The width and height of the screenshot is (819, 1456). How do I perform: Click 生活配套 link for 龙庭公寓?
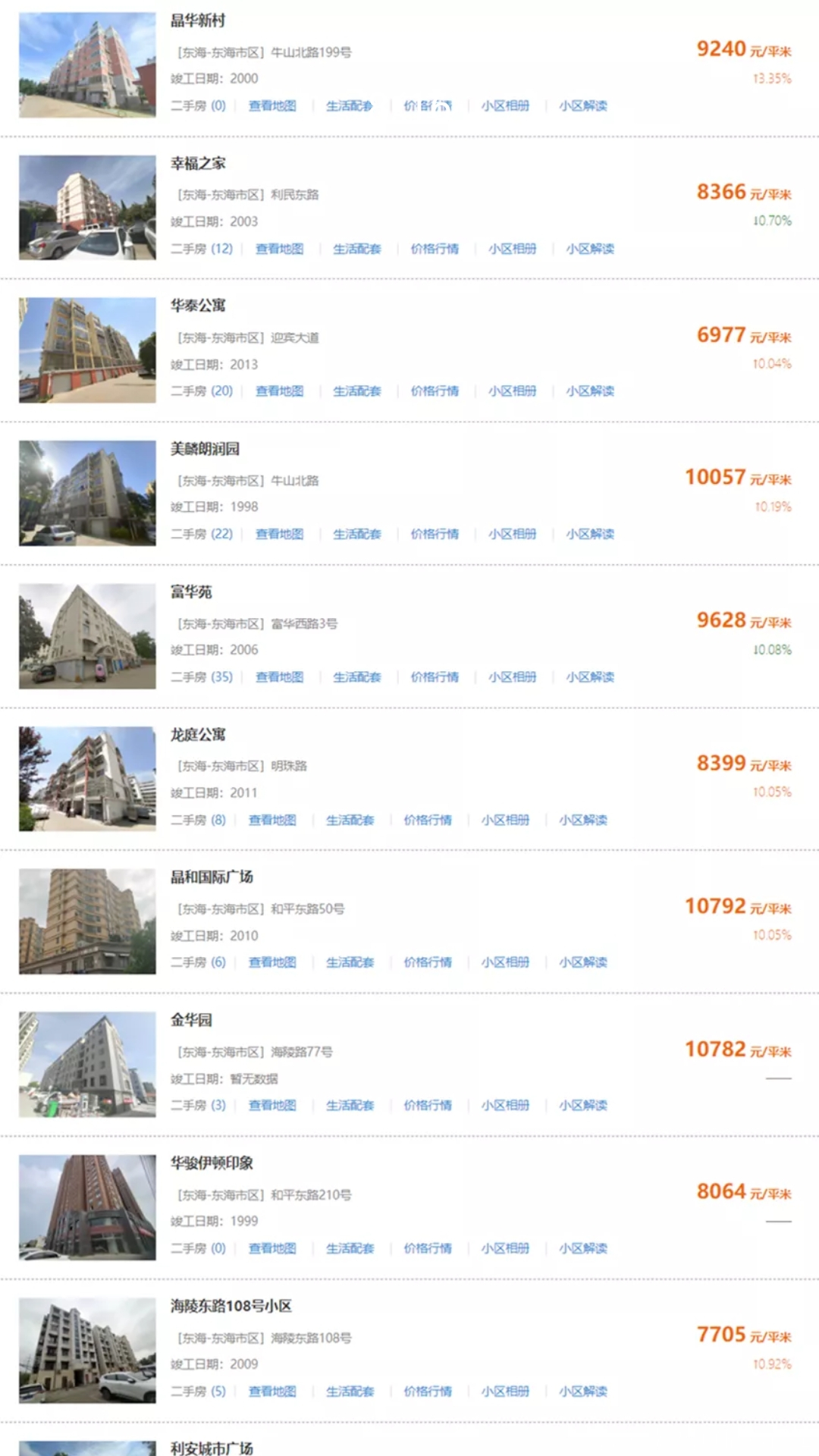[351, 820]
